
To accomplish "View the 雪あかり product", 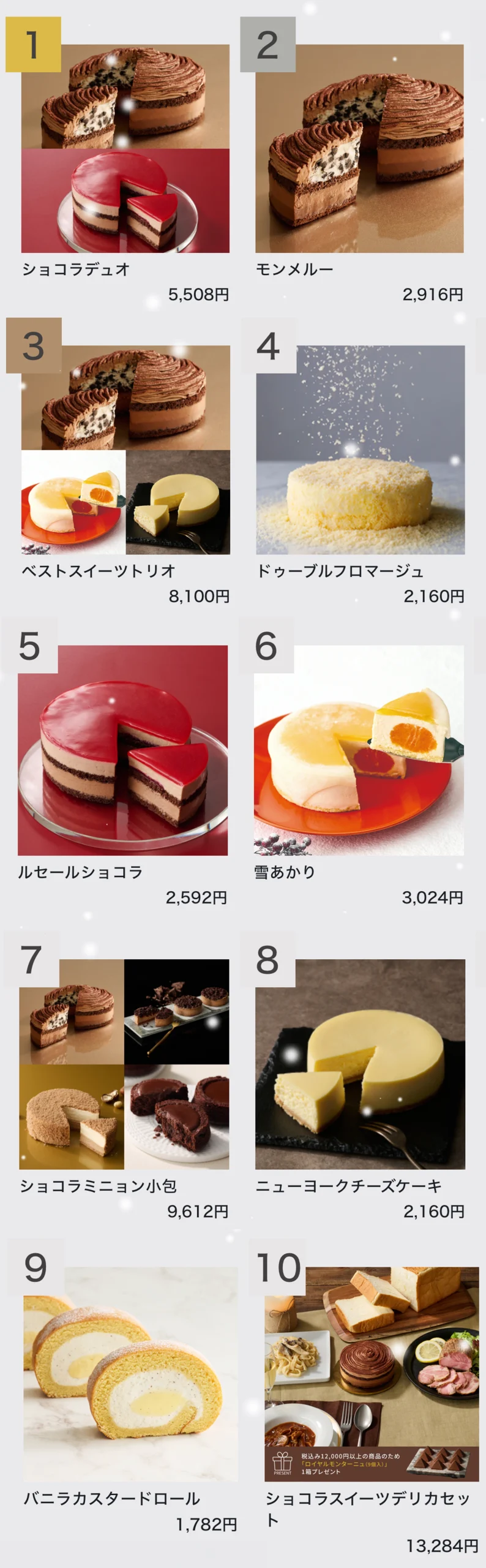I will [x=359, y=750].
